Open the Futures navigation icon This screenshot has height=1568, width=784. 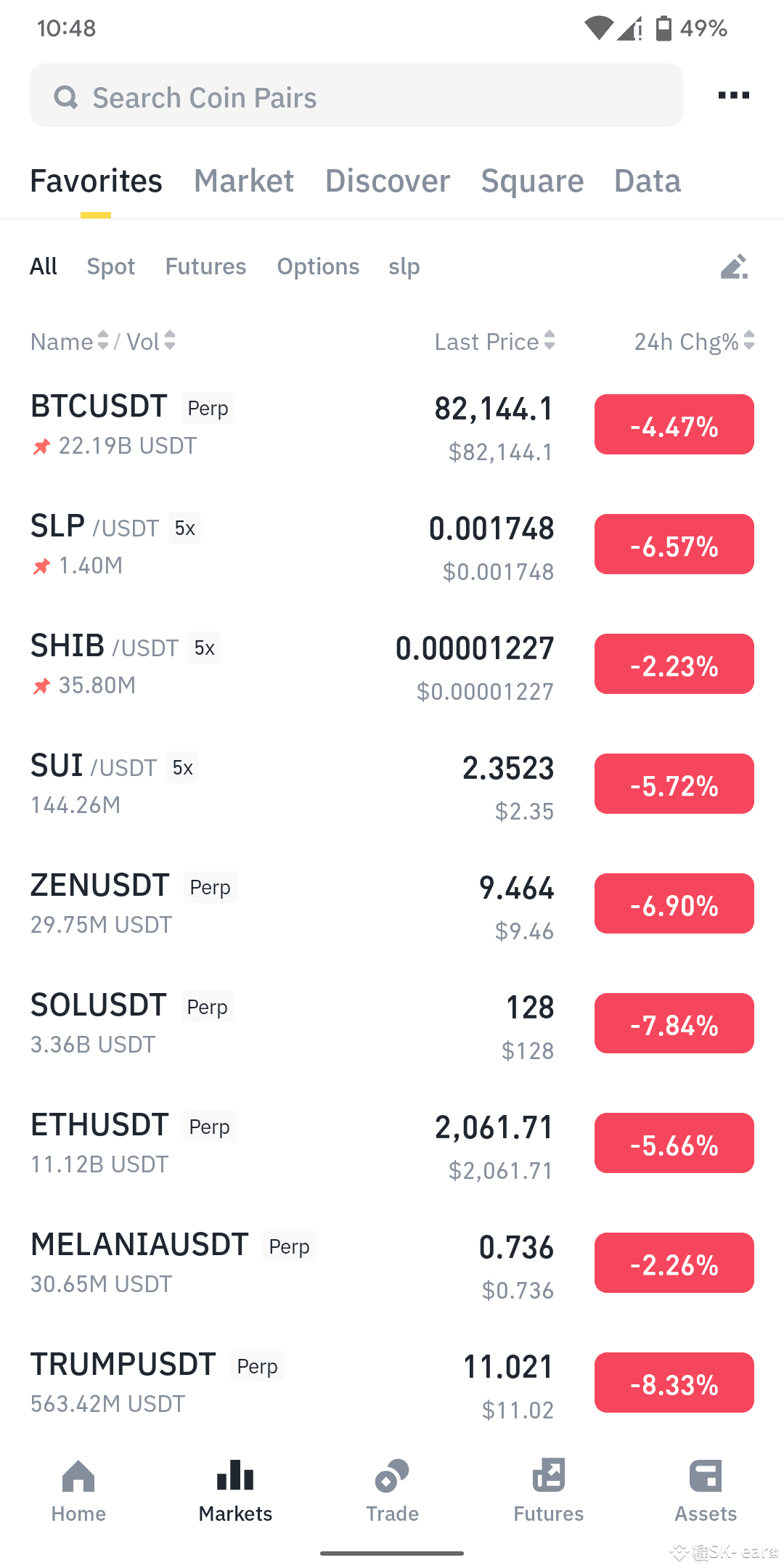tap(548, 1477)
